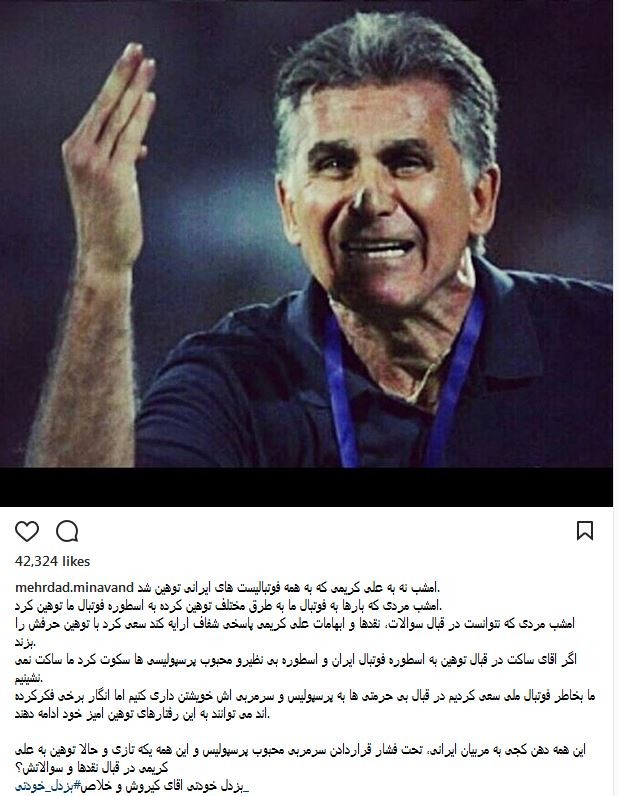The height and width of the screenshot is (796, 619).
Task: Open the hashtag at the caption's end
Action: click(x=46, y=786)
